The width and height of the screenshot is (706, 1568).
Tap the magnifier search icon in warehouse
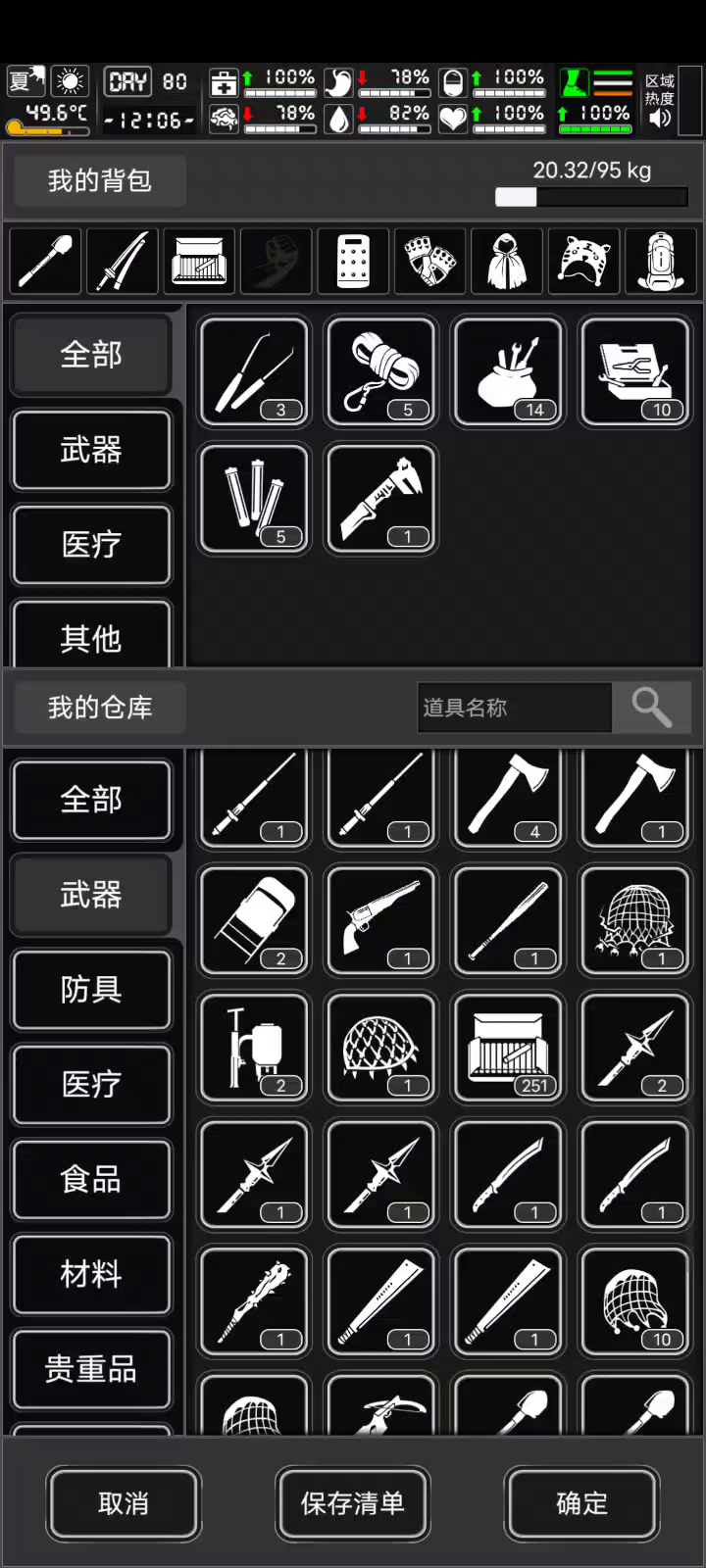(x=651, y=707)
